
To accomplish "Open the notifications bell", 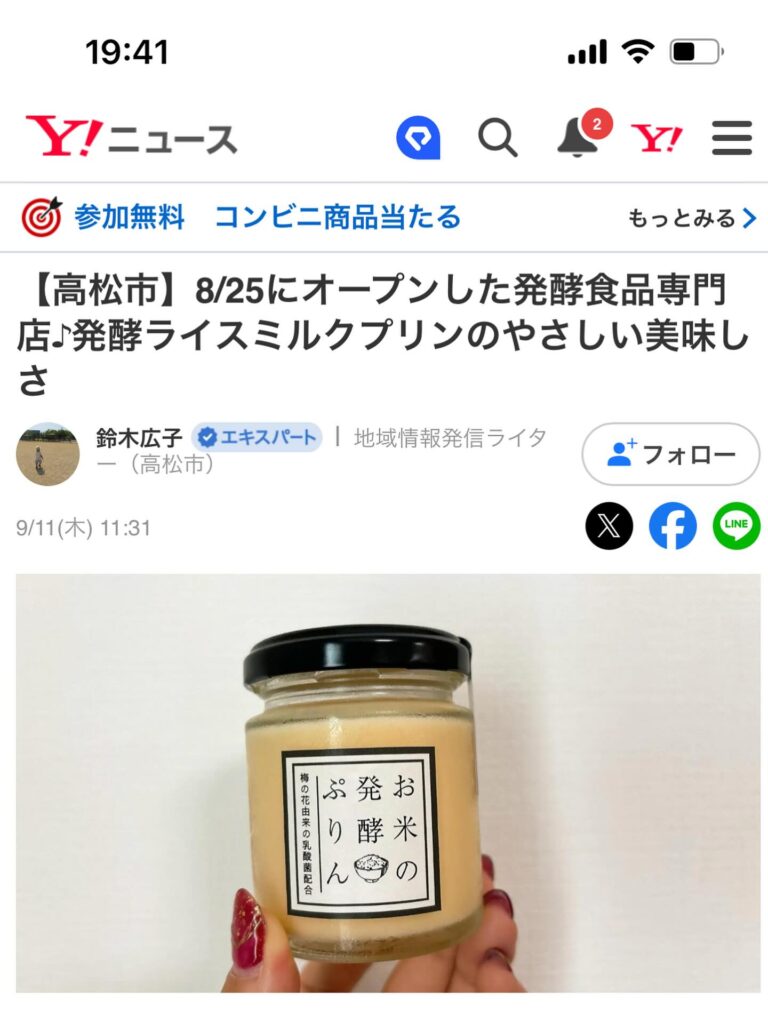I will (x=578, y=138).
